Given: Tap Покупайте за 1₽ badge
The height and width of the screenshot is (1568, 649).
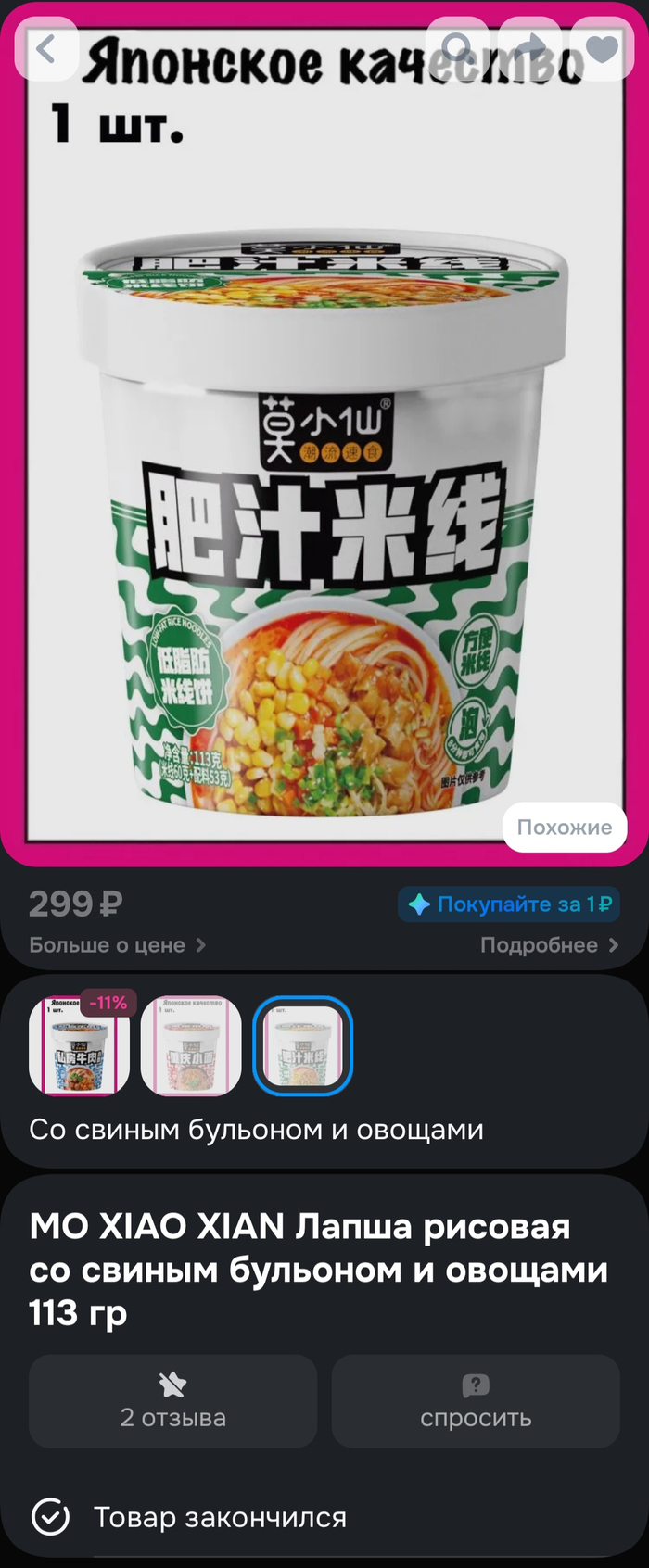Looking at the screenshot, I should [x=509, y=904].
